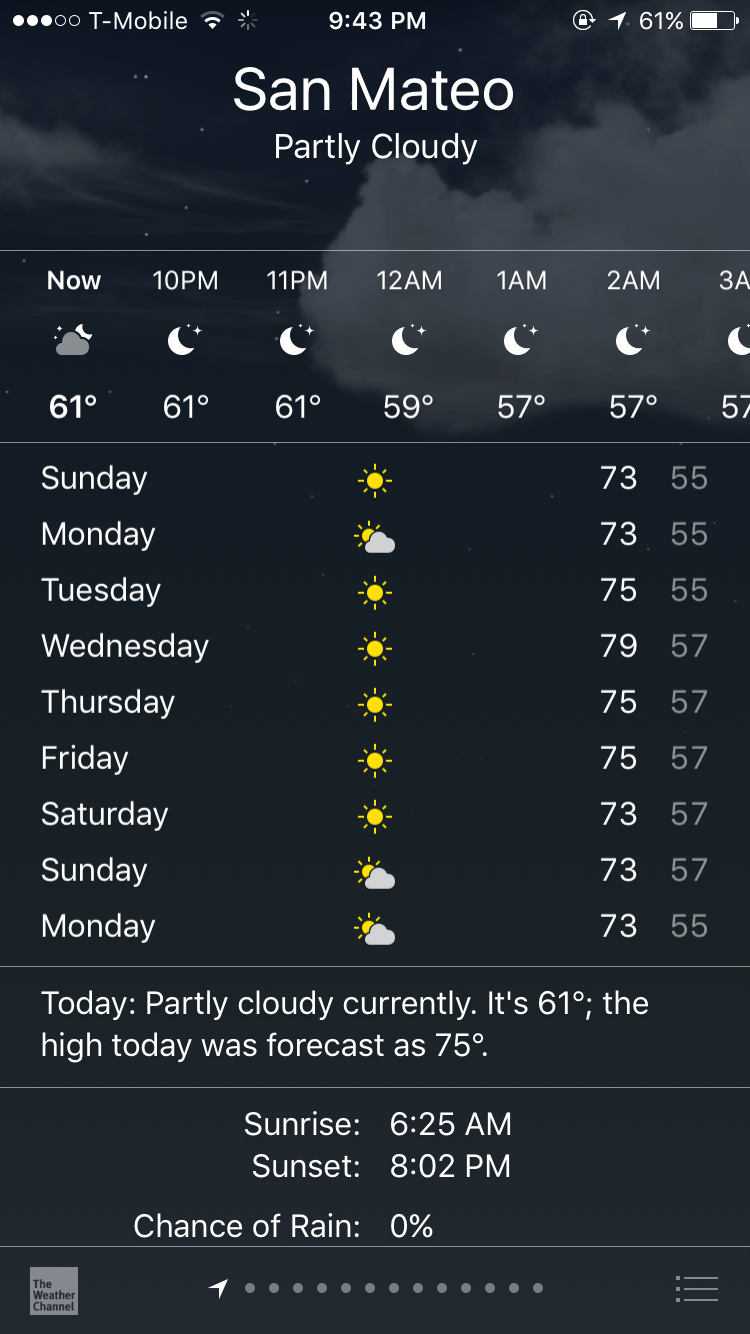Tap the San Mateo city name
Image resolution: width=750 pixels, height=1334 pixels.
coord(374,90)
